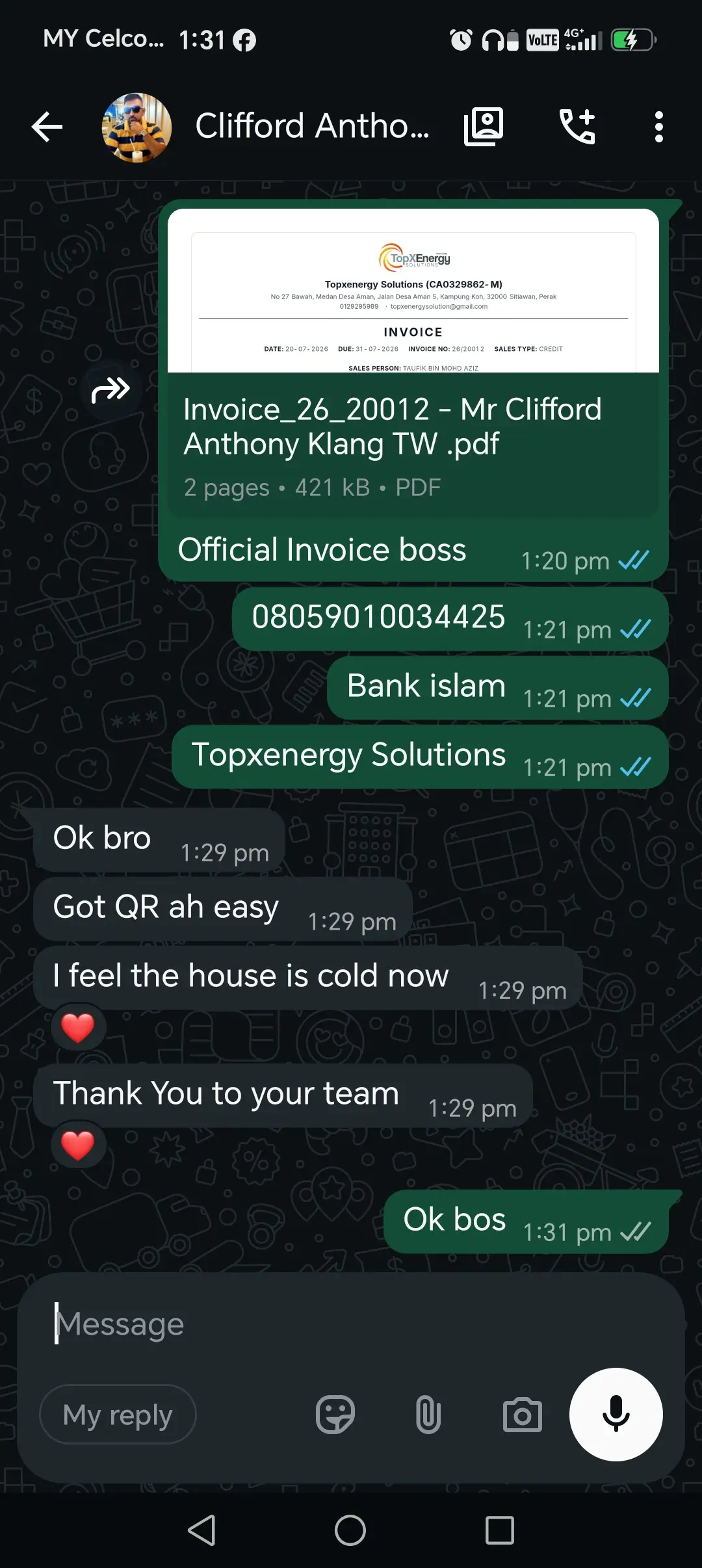Start a call with Clifford
The width and height of the screenshot is (702, 1568).
(577, 127)
